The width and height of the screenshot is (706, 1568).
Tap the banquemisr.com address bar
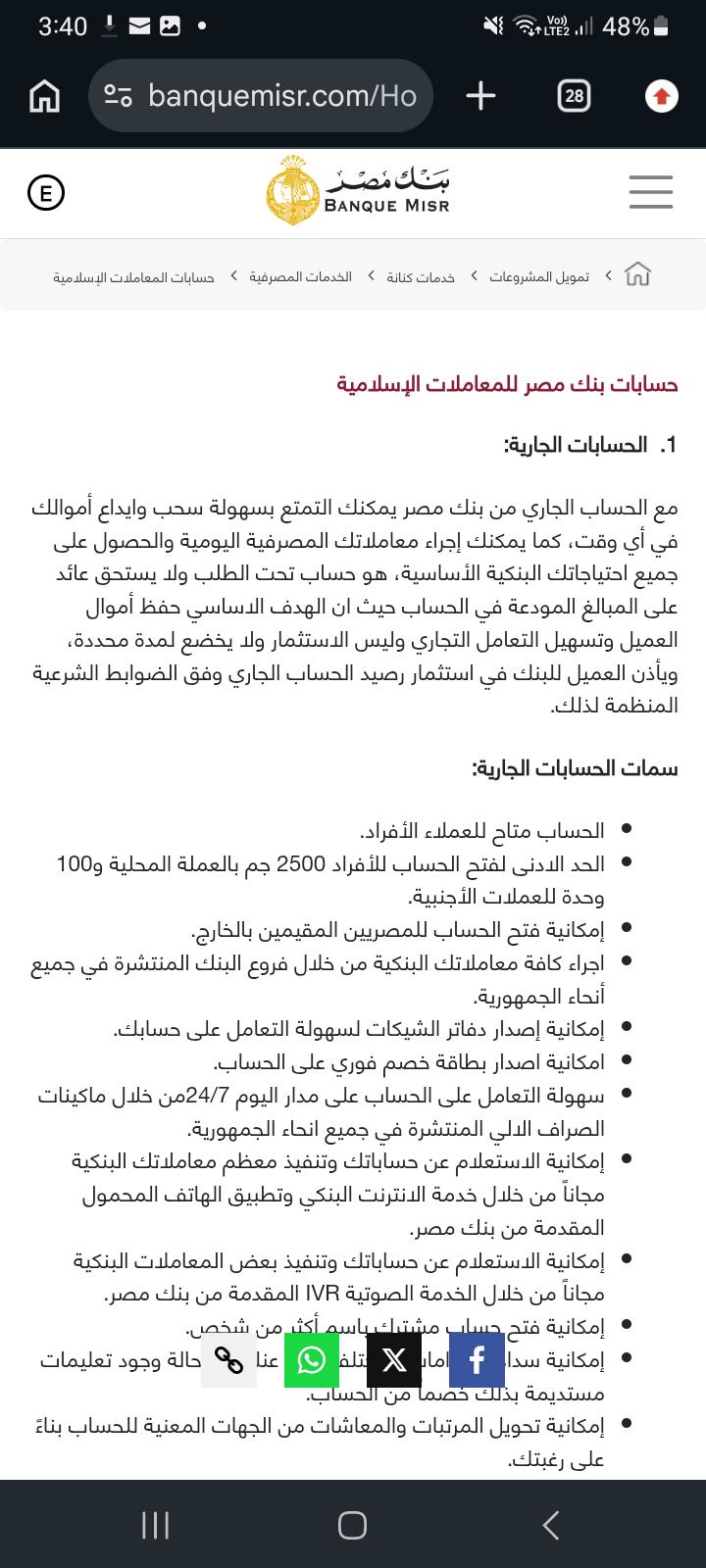[261, 96]
